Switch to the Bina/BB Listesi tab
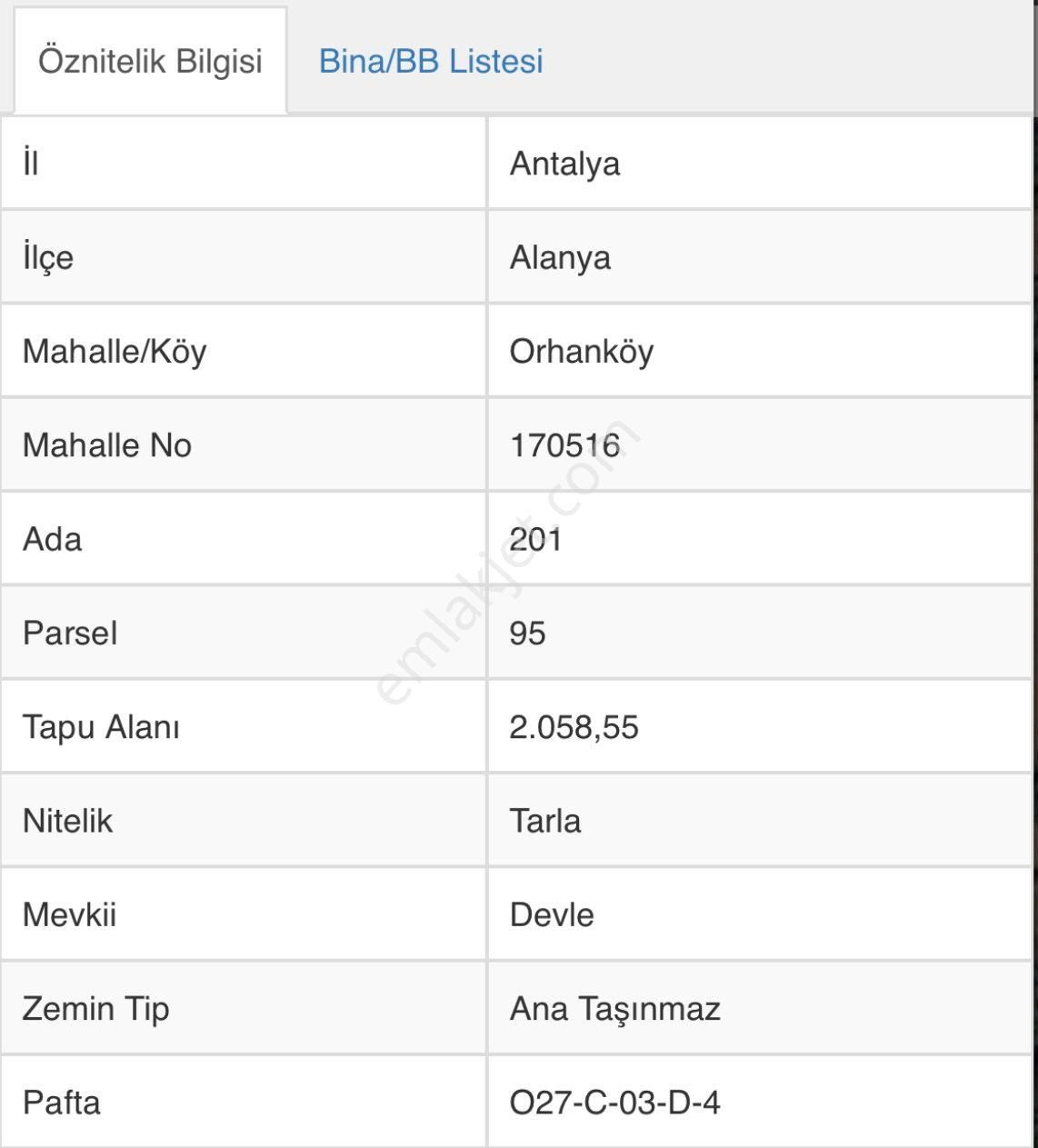1038x1148 pixels. pos(429,62)
